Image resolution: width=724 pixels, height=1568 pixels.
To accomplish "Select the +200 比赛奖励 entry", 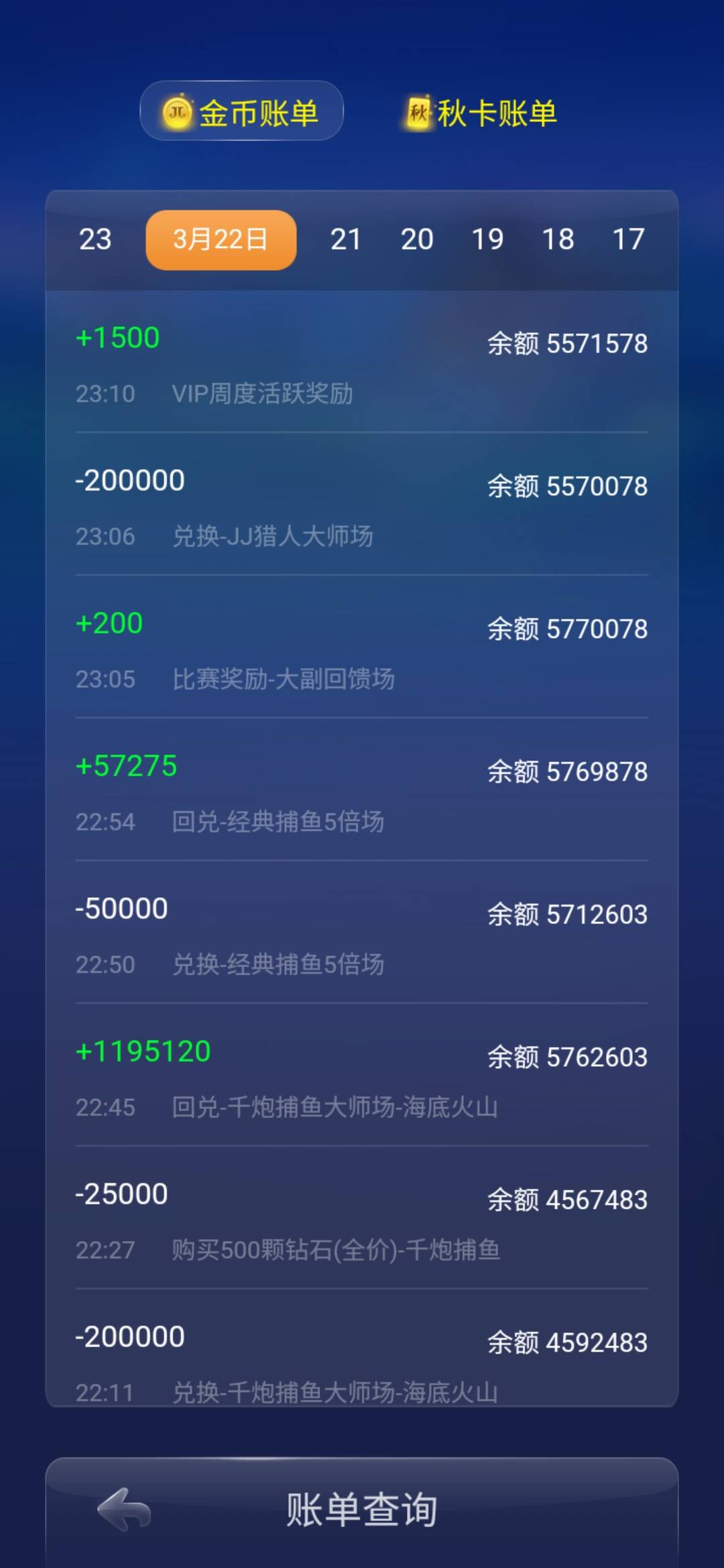I will (362, 650).
